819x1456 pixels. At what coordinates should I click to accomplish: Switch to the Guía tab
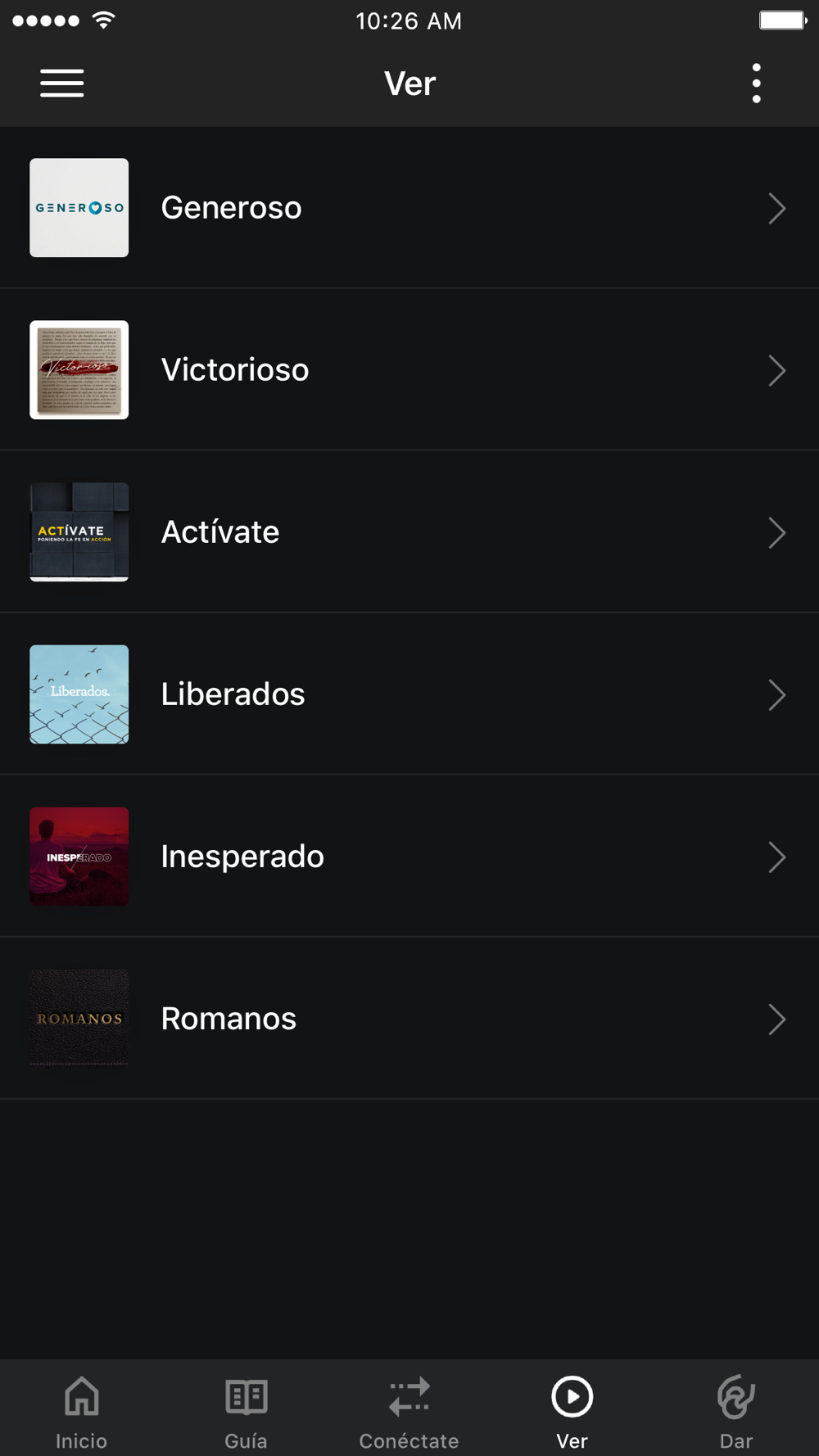(246, 1412)
